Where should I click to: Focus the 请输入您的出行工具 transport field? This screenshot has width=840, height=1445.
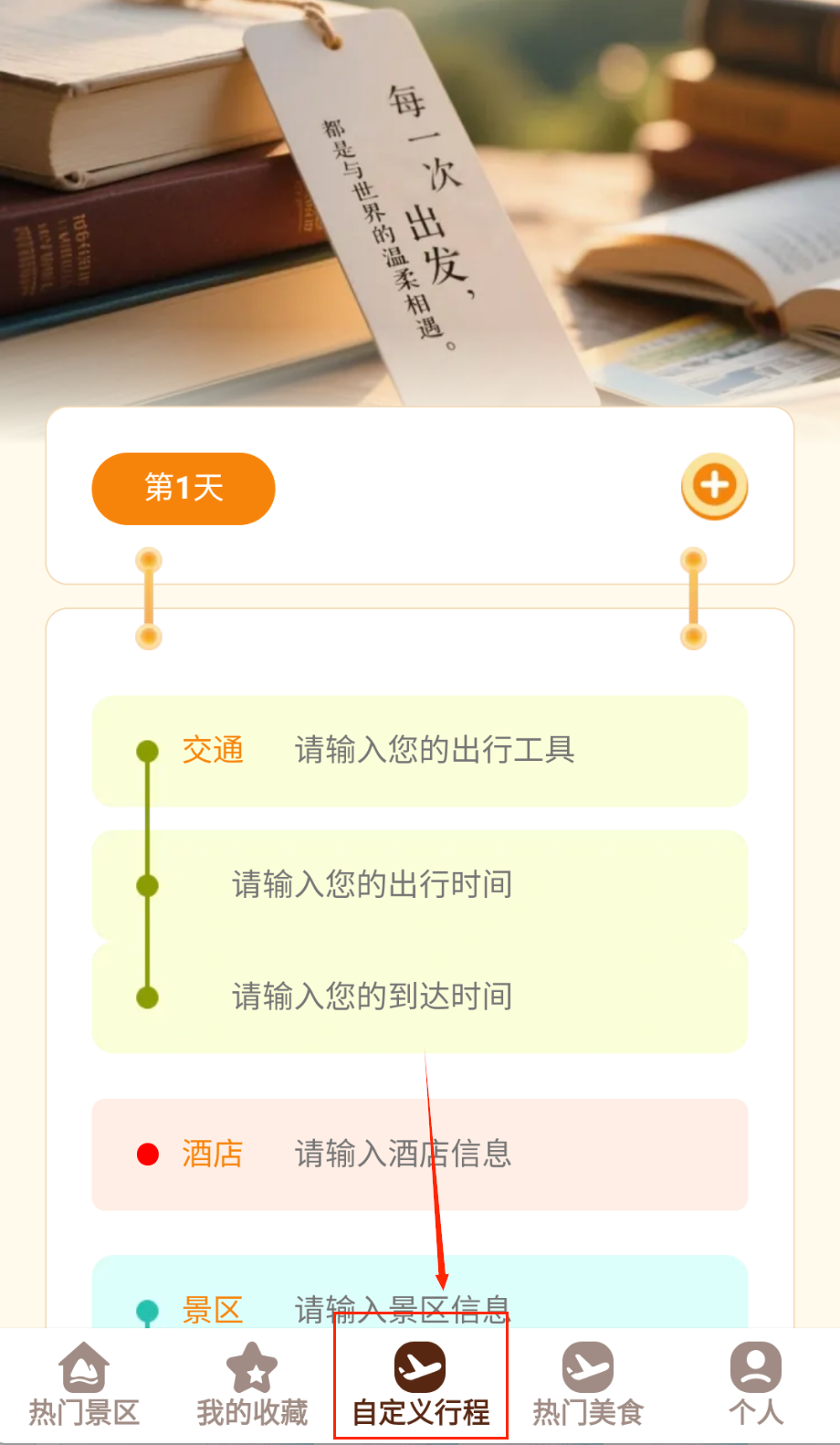tap(435, 751)
